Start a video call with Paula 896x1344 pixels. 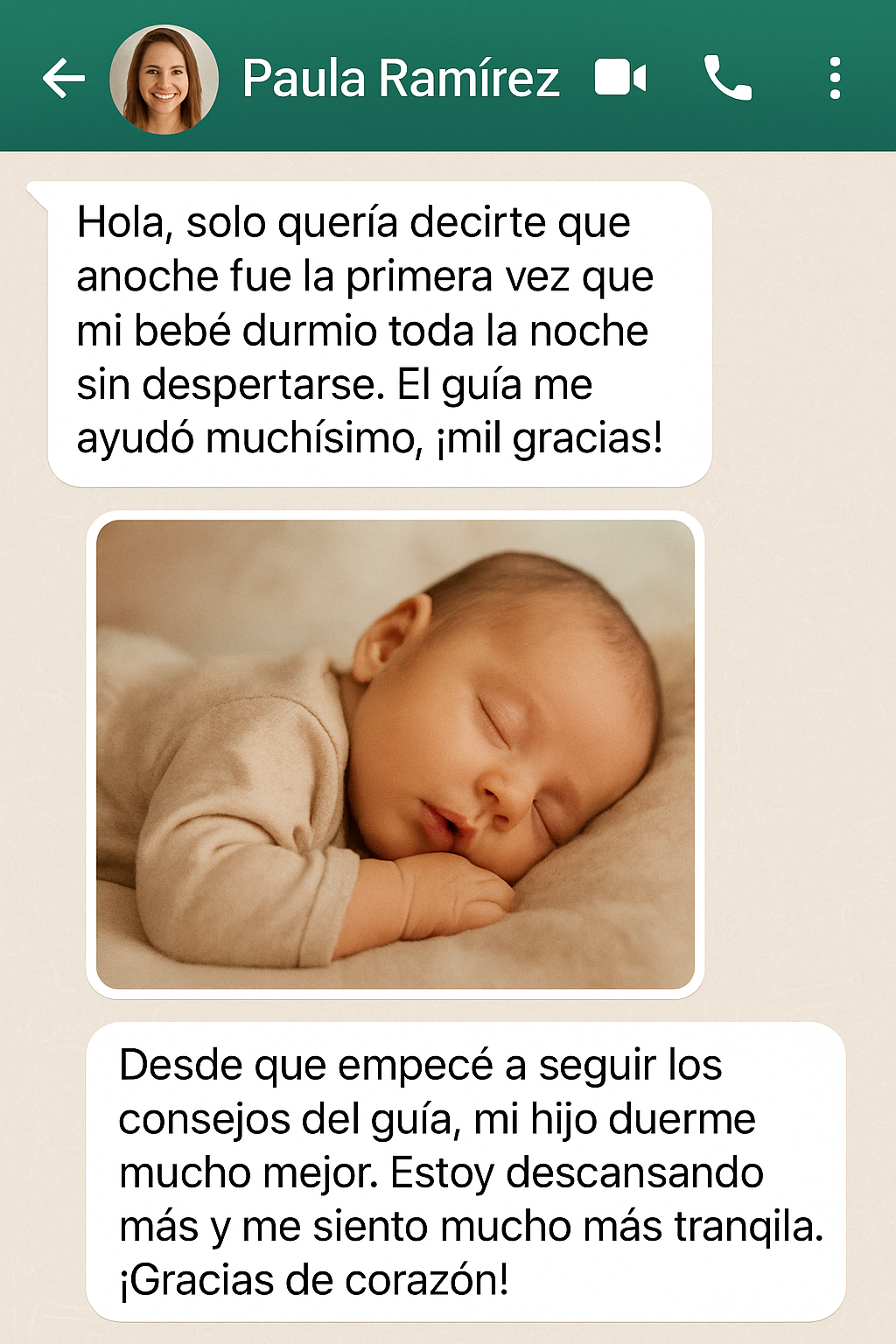tap(620, 78)
